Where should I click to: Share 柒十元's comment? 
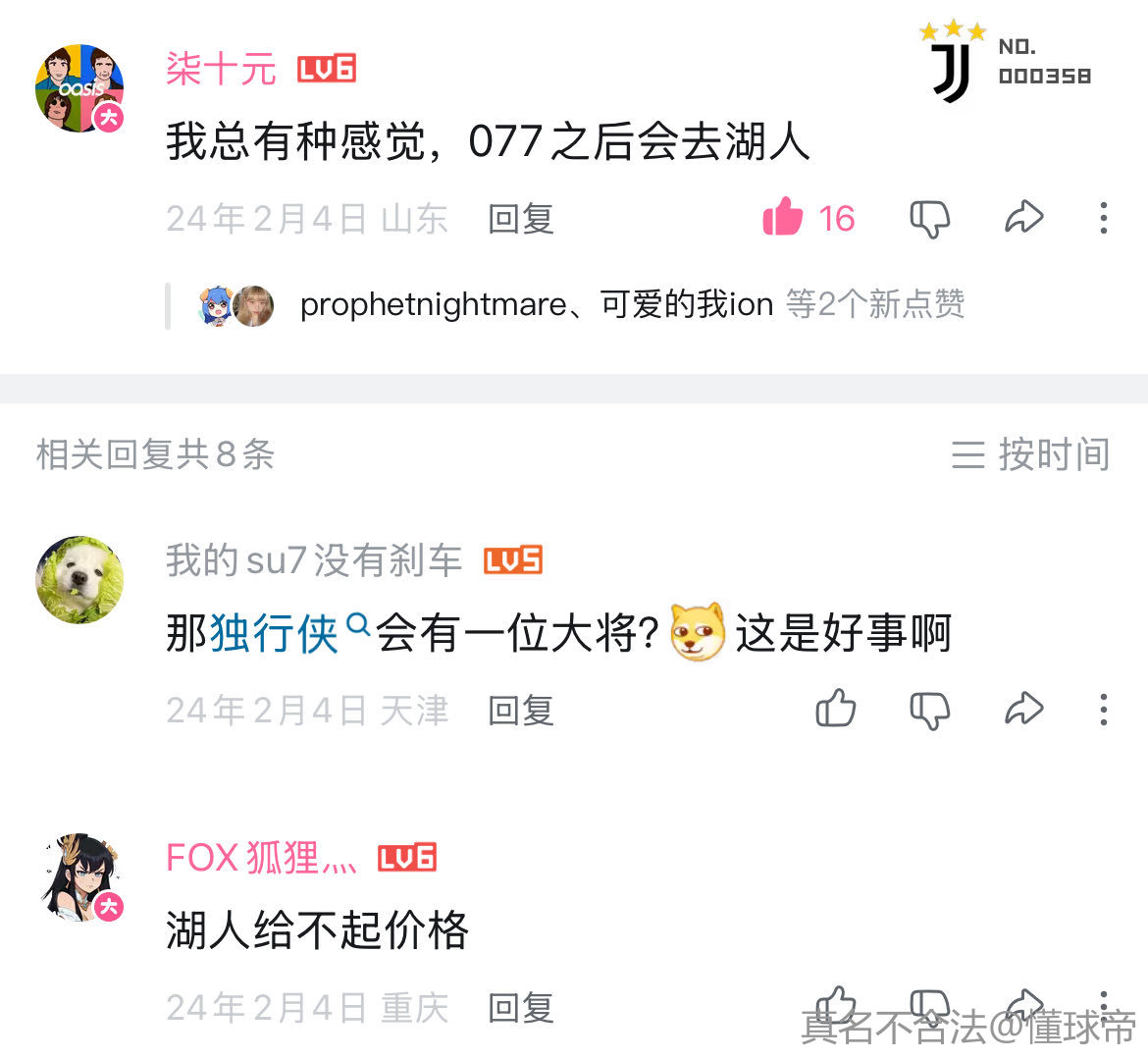click(x=1023, y=217)
